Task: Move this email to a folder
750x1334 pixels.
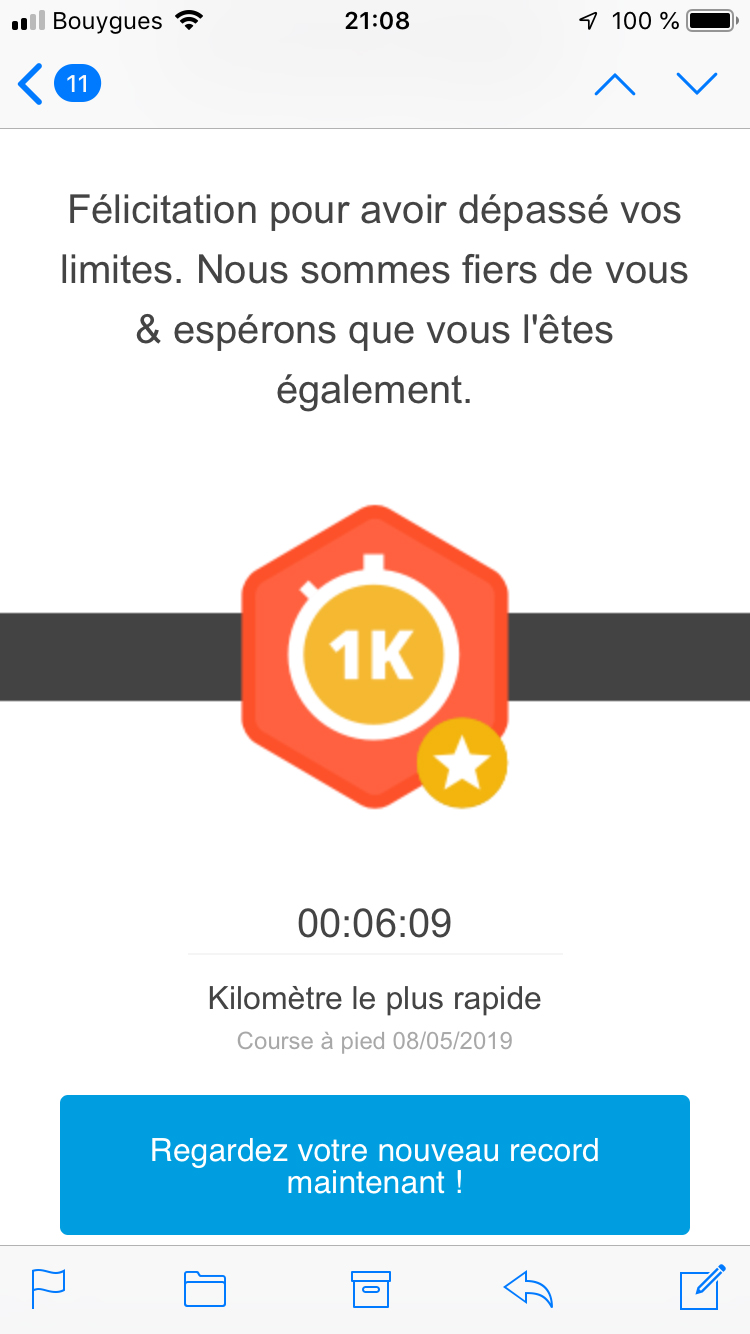Action: click(205, 1289)
